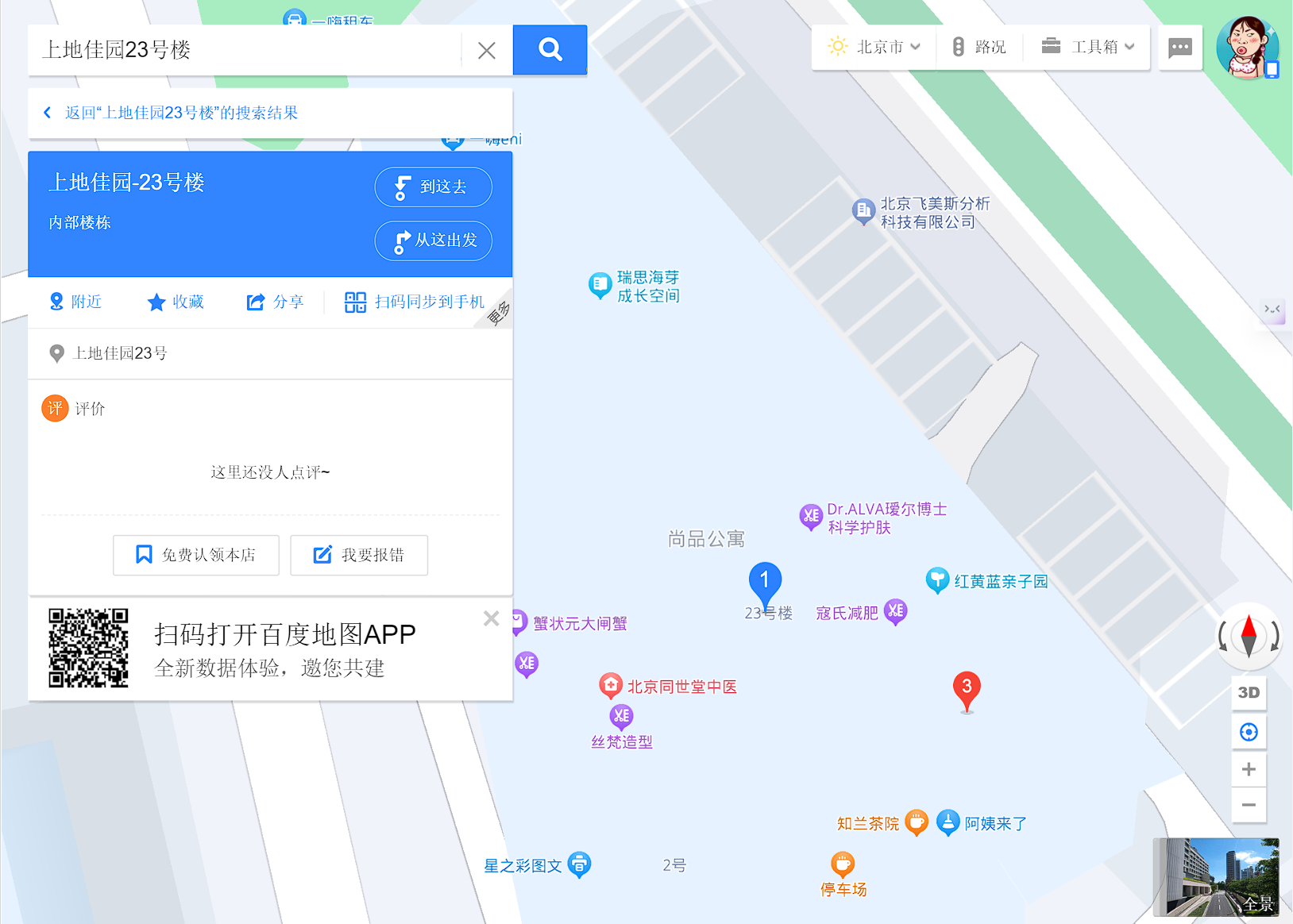Open the feedback message icon

1180,48
